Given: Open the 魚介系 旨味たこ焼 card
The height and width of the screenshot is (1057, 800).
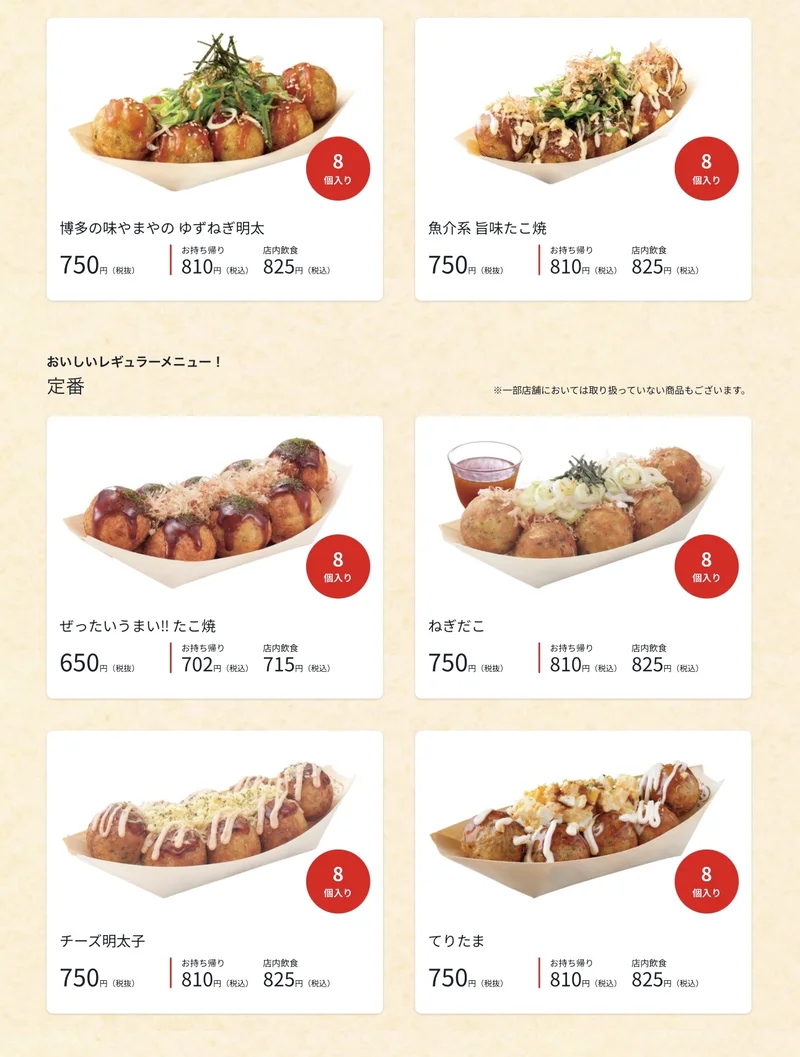Looking at the screenshot, I should point(583,159).
